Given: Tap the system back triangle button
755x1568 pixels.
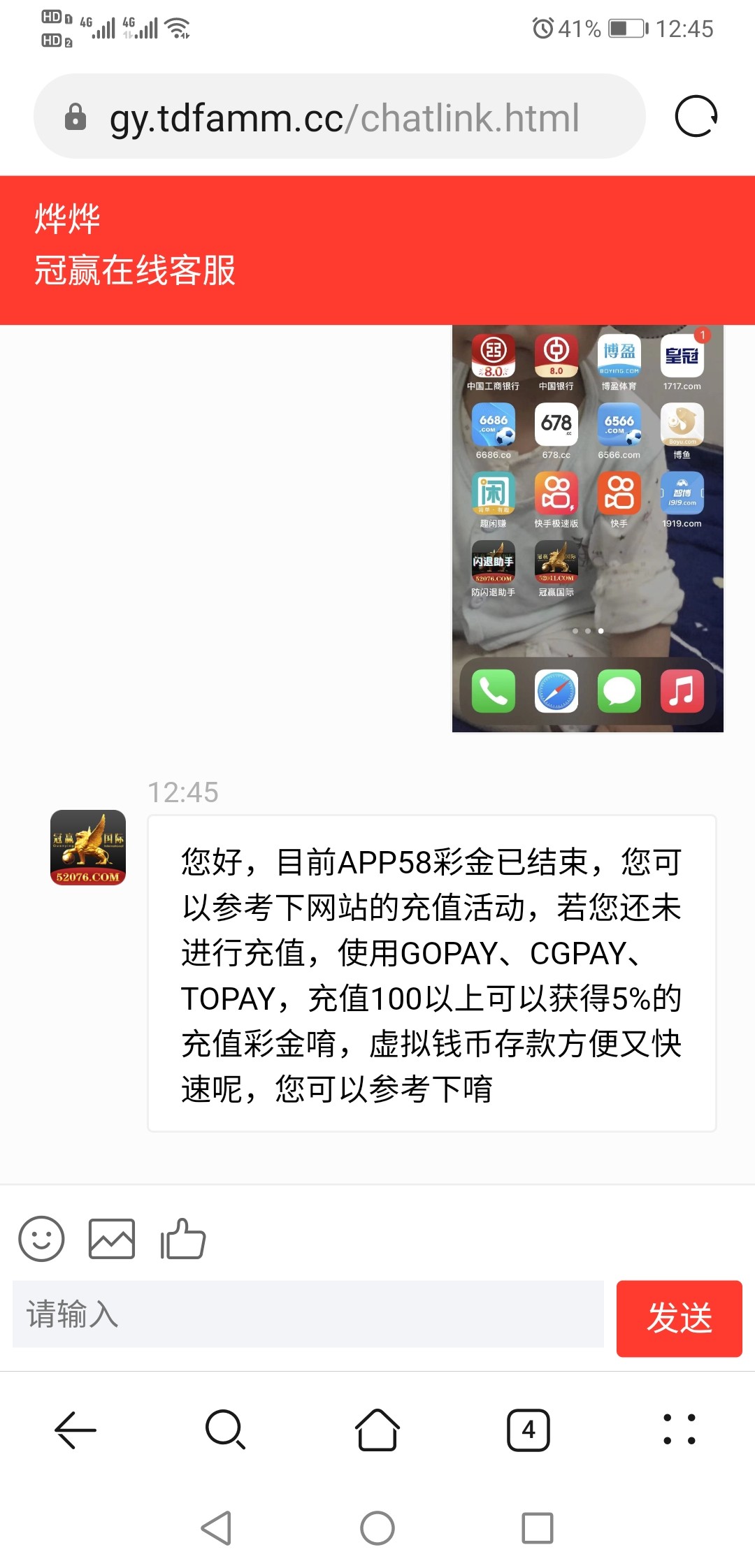Looking at the screenshot, I should 217,1528.
